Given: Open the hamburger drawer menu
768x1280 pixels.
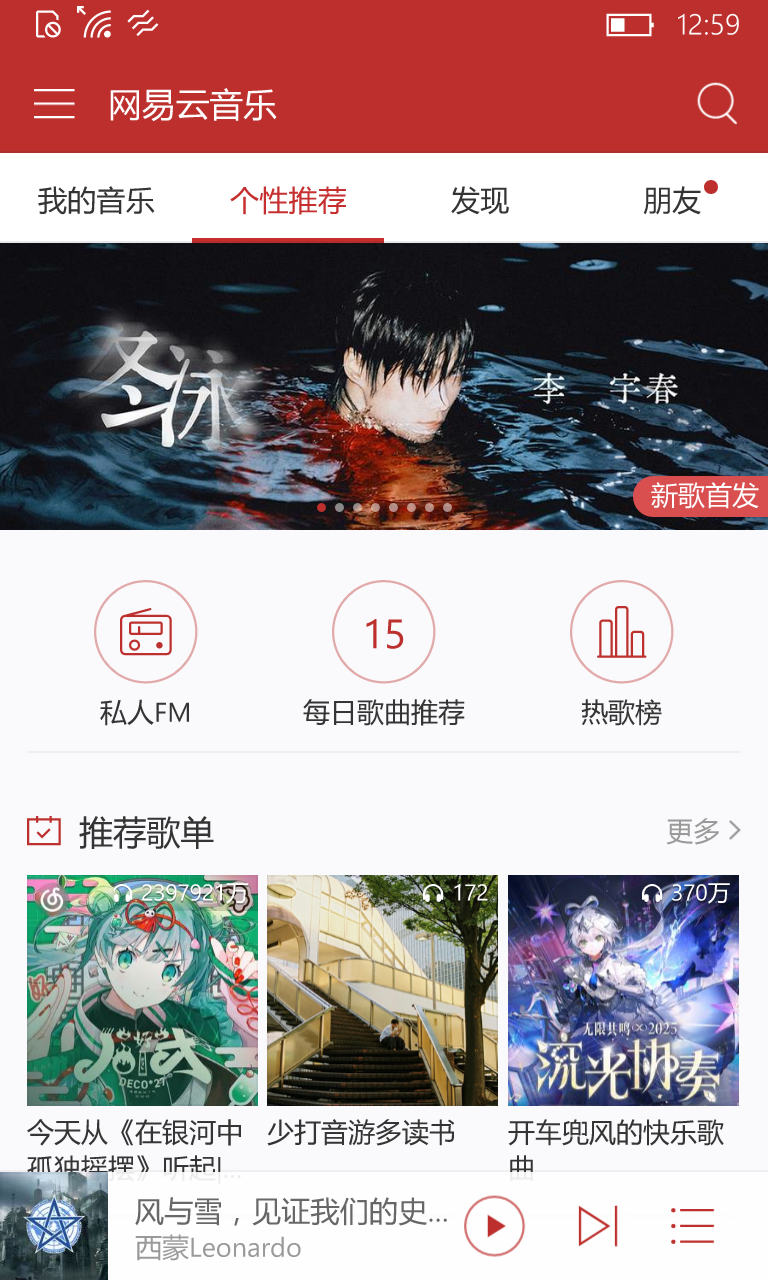Looking at the screenshot, I should click(x=54, y=104).
